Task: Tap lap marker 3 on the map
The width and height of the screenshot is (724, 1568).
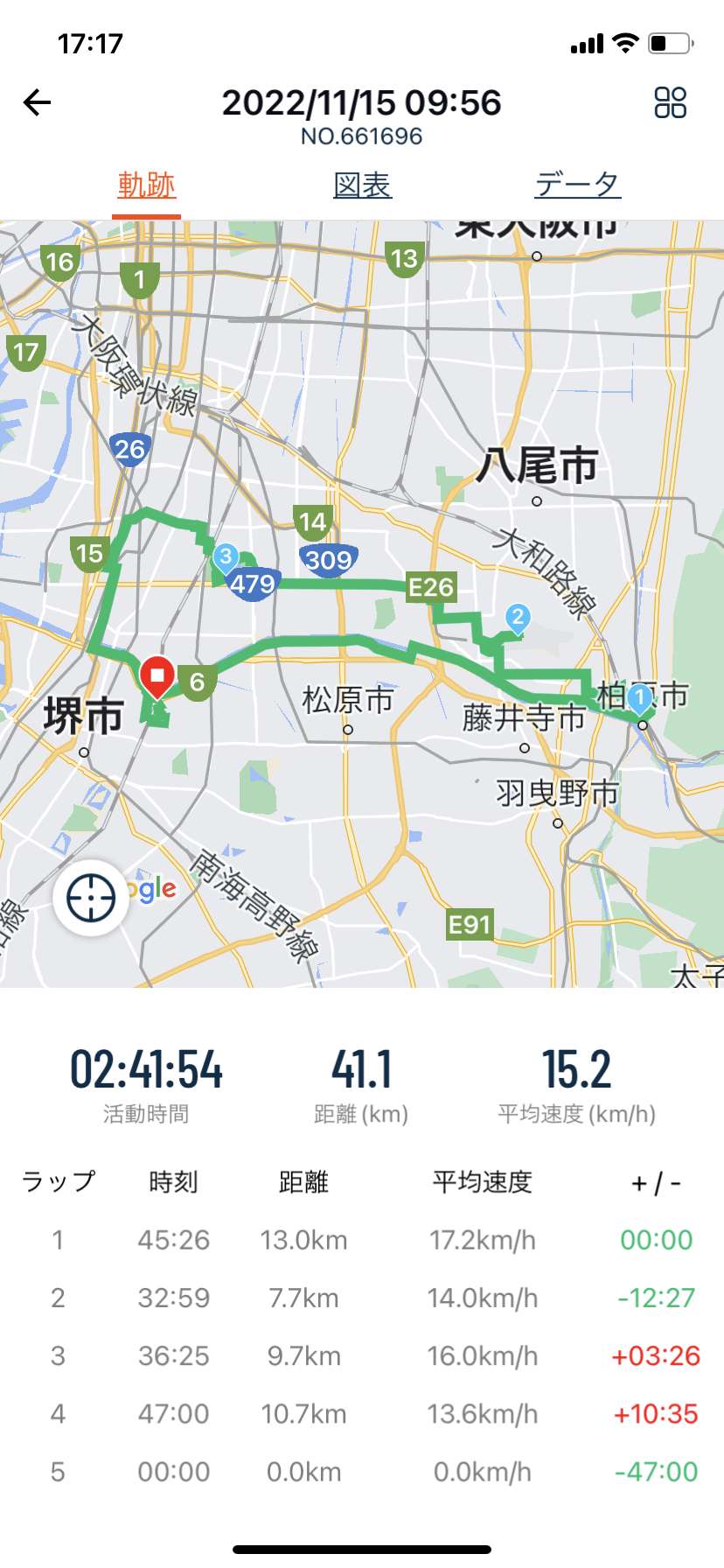Action: click(226, 557)
